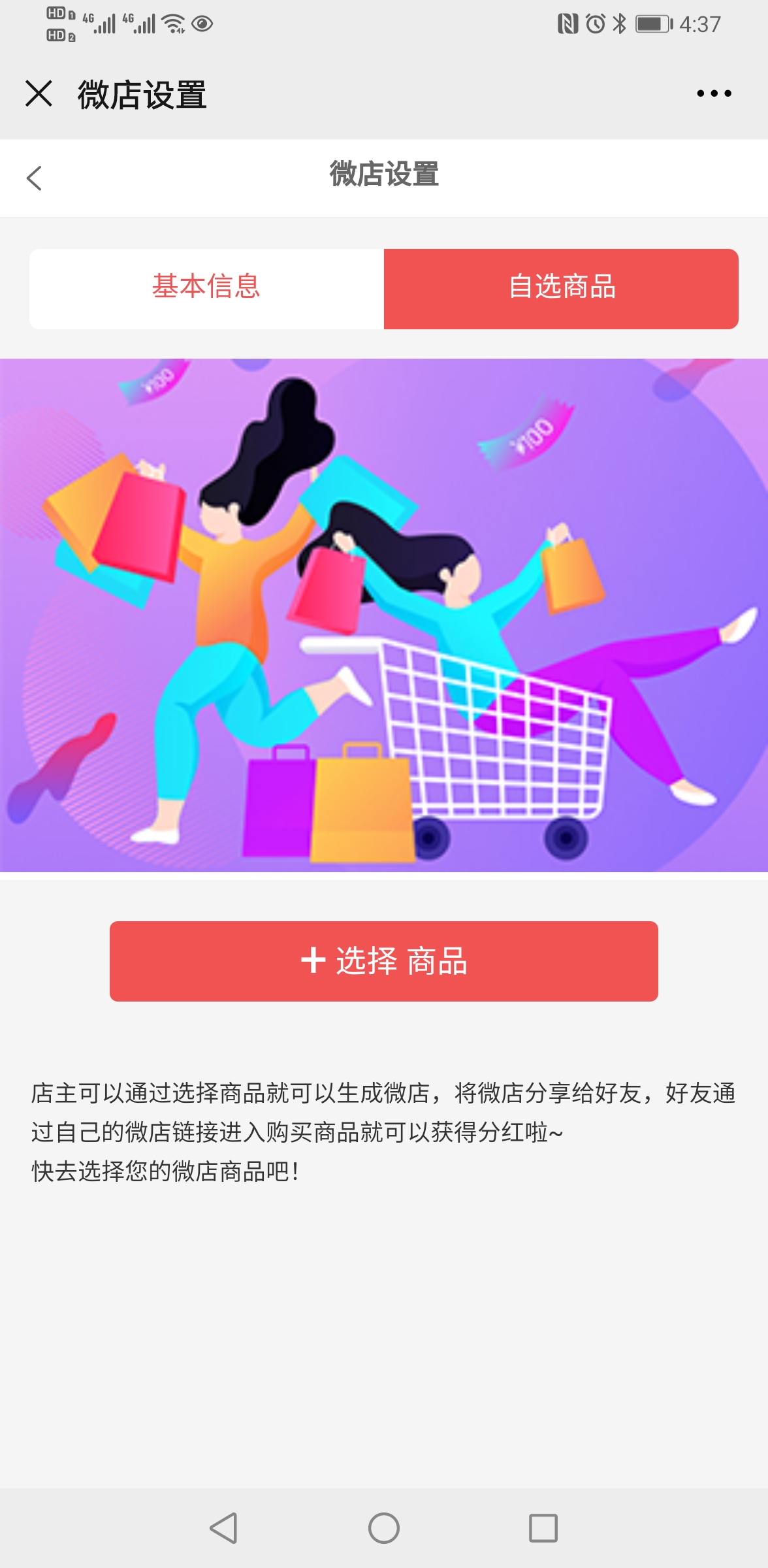Tap the 选择商品 button
Screen dimensions: 768x1568
point(383,961)
